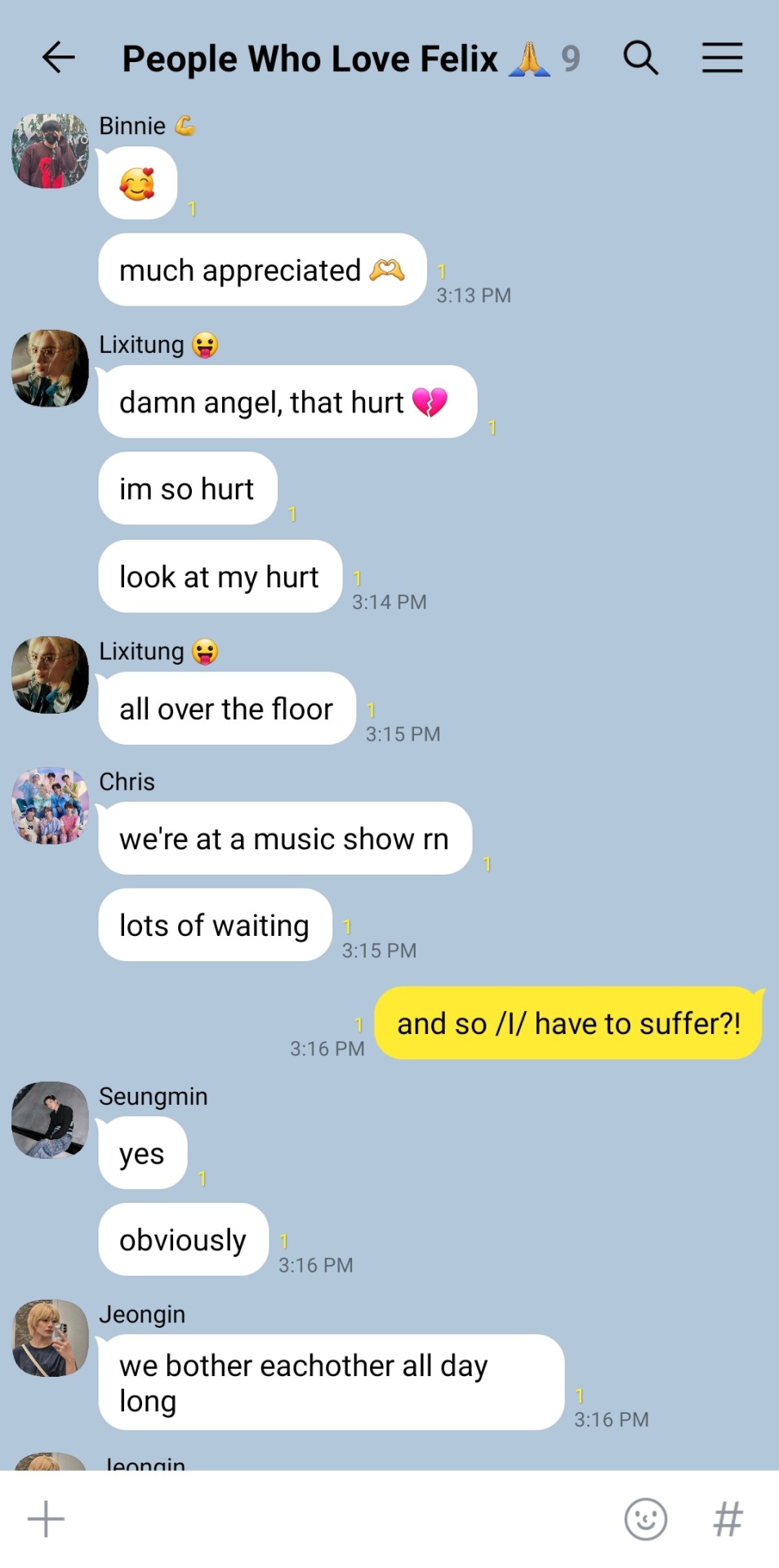Open Lixitung's avatar above 'all over the floor'
This screenshot has height=1568, width=779.
pyautogui.click(x=51, y=675)
